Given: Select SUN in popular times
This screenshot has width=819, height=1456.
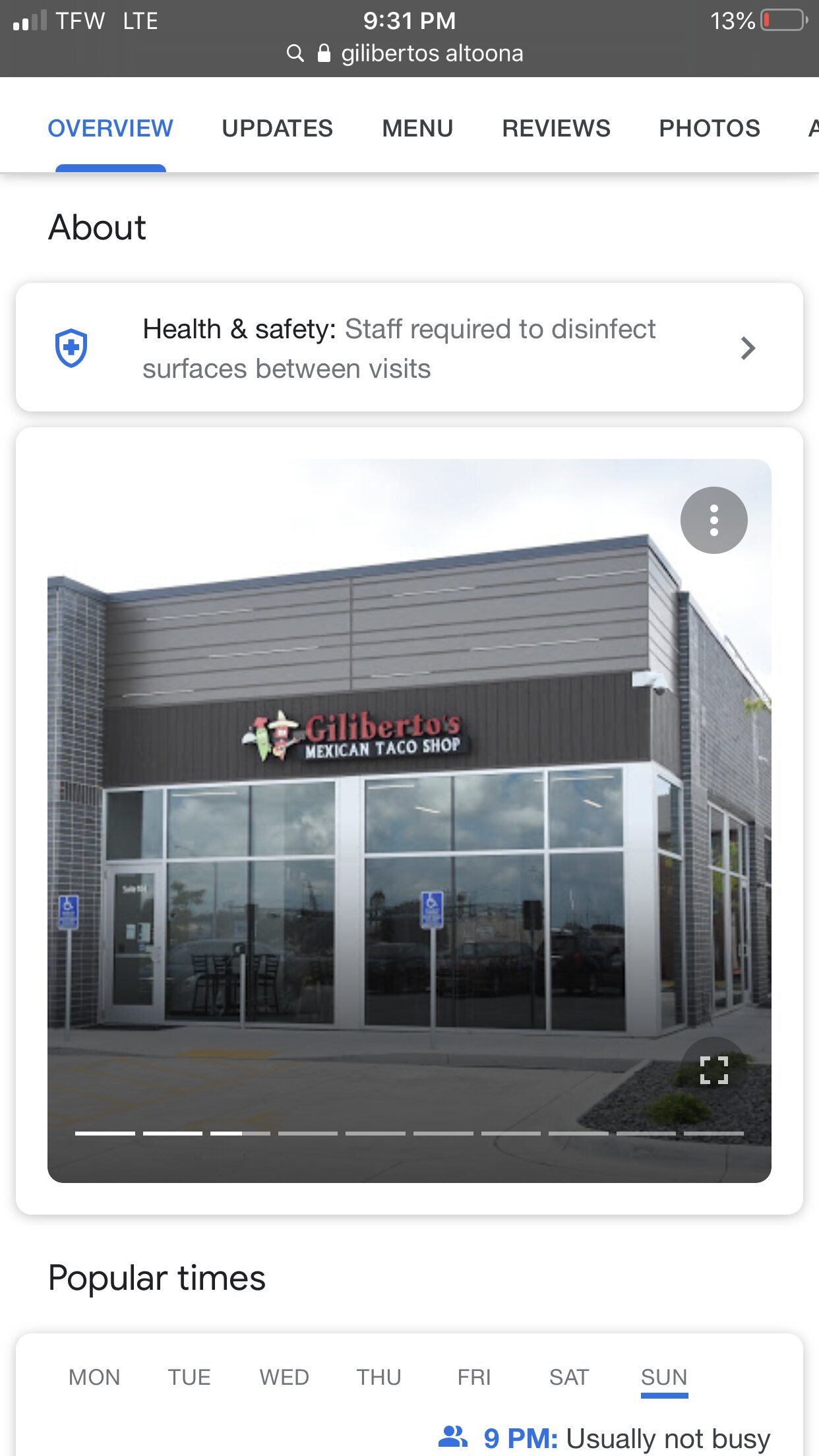Looking at the screenshot, I should 664,1377.
